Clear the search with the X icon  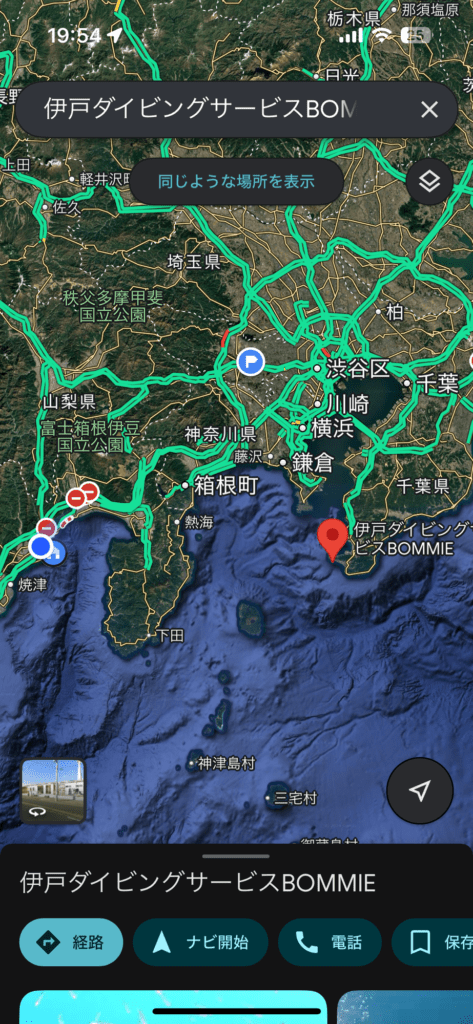coord(429,110)
